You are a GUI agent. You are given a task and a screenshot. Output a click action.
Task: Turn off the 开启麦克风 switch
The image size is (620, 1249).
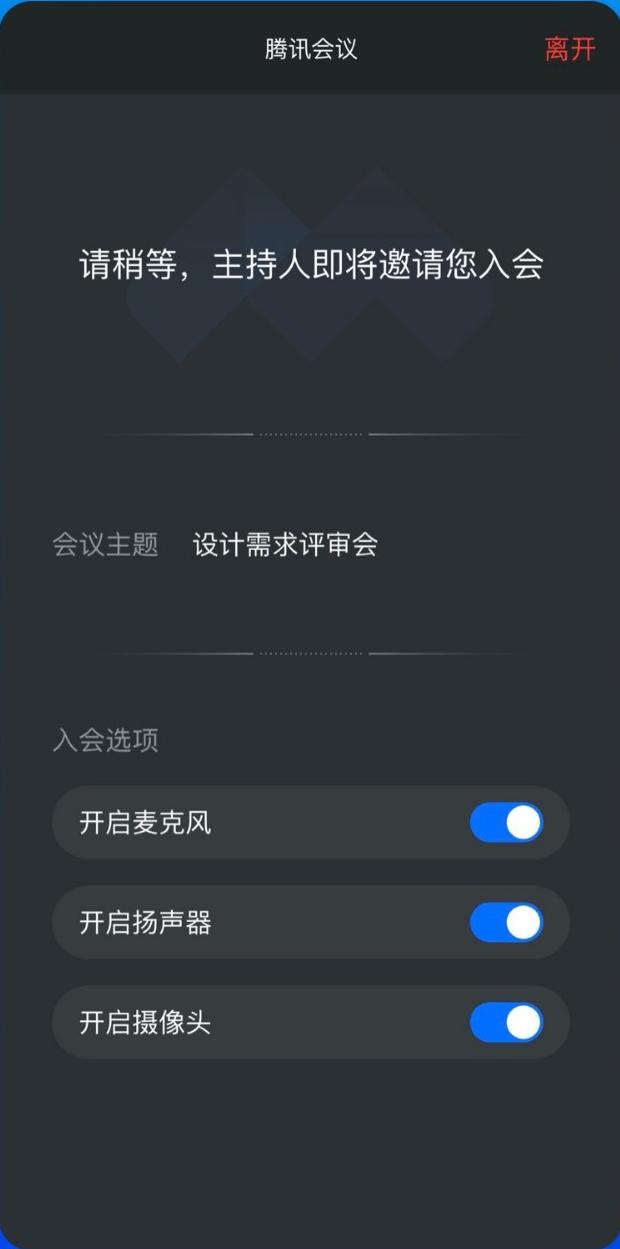(506, 822)
